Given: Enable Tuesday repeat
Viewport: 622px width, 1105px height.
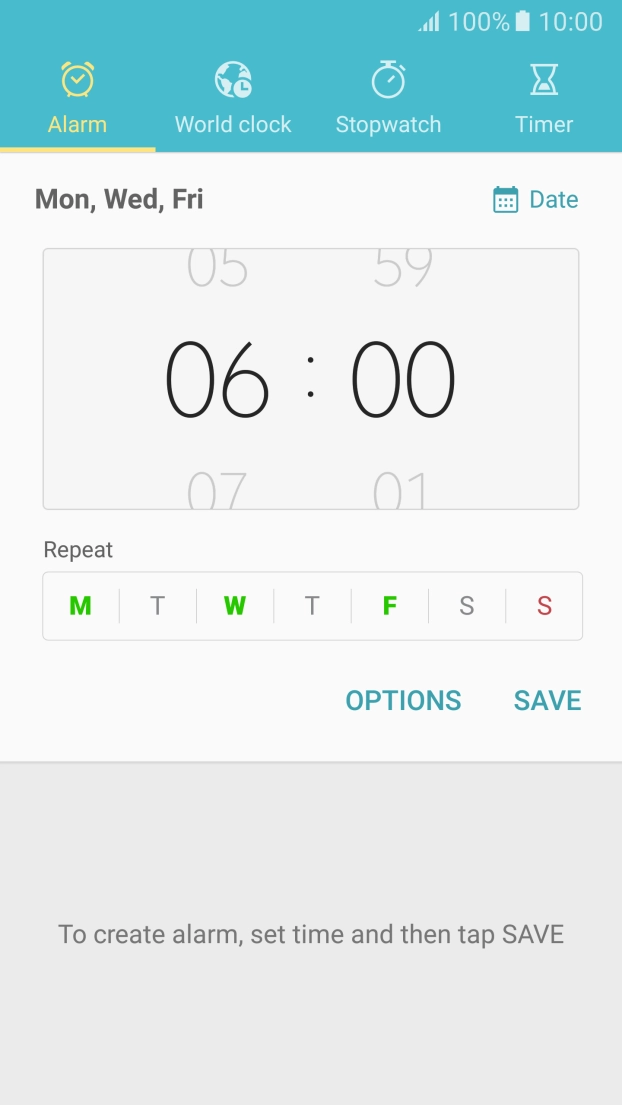Looking at the screenshot, I should (157, 606).
